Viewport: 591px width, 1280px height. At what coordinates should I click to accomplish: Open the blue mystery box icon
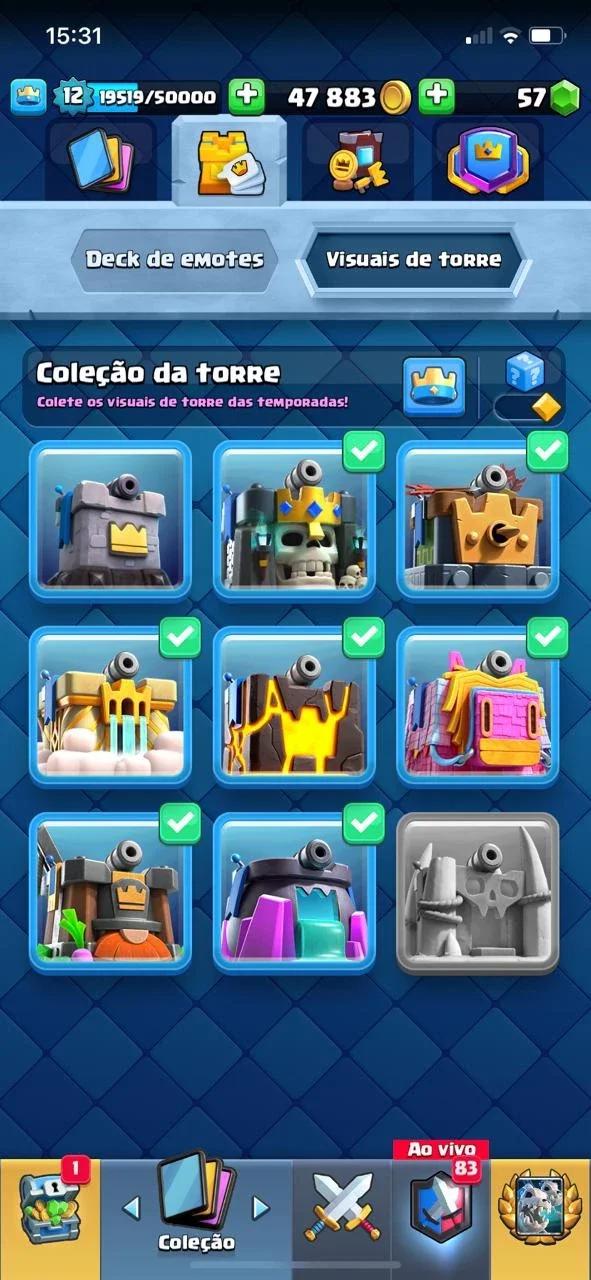523,369
